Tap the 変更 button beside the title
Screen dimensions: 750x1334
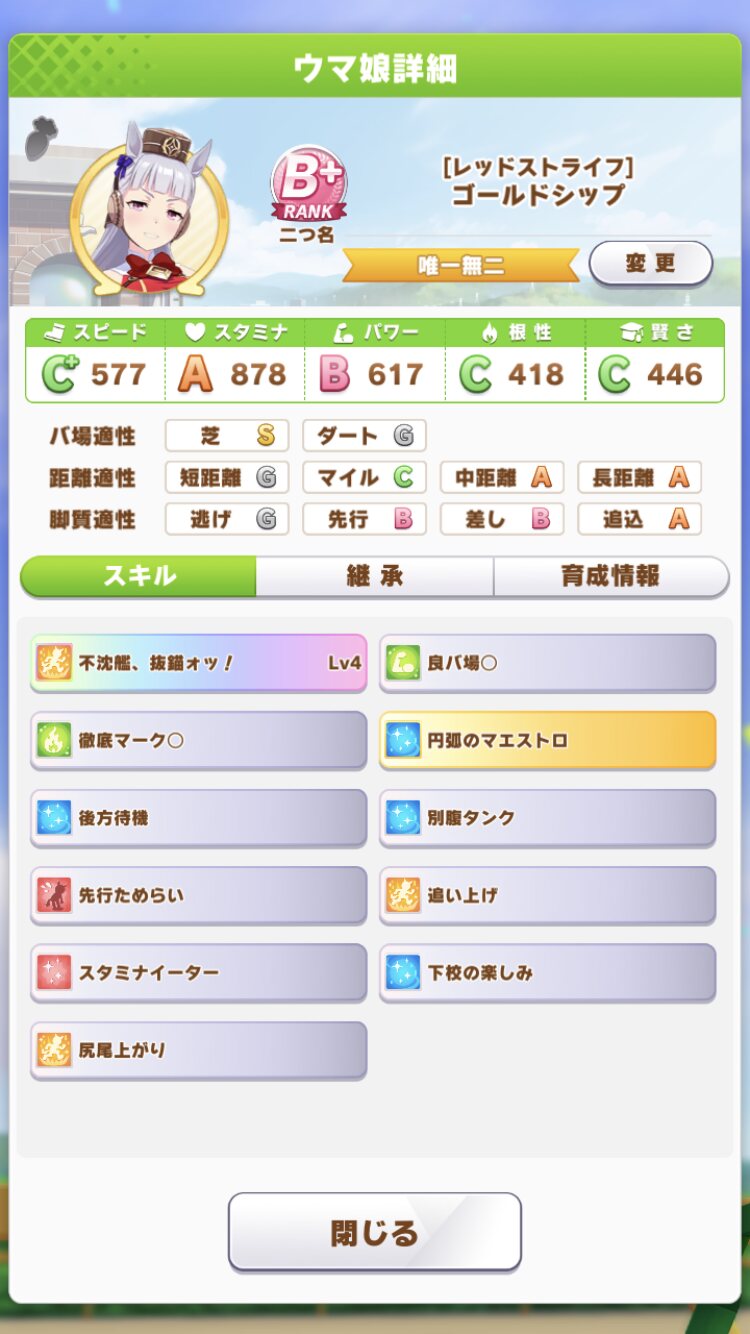pos(650,264)
